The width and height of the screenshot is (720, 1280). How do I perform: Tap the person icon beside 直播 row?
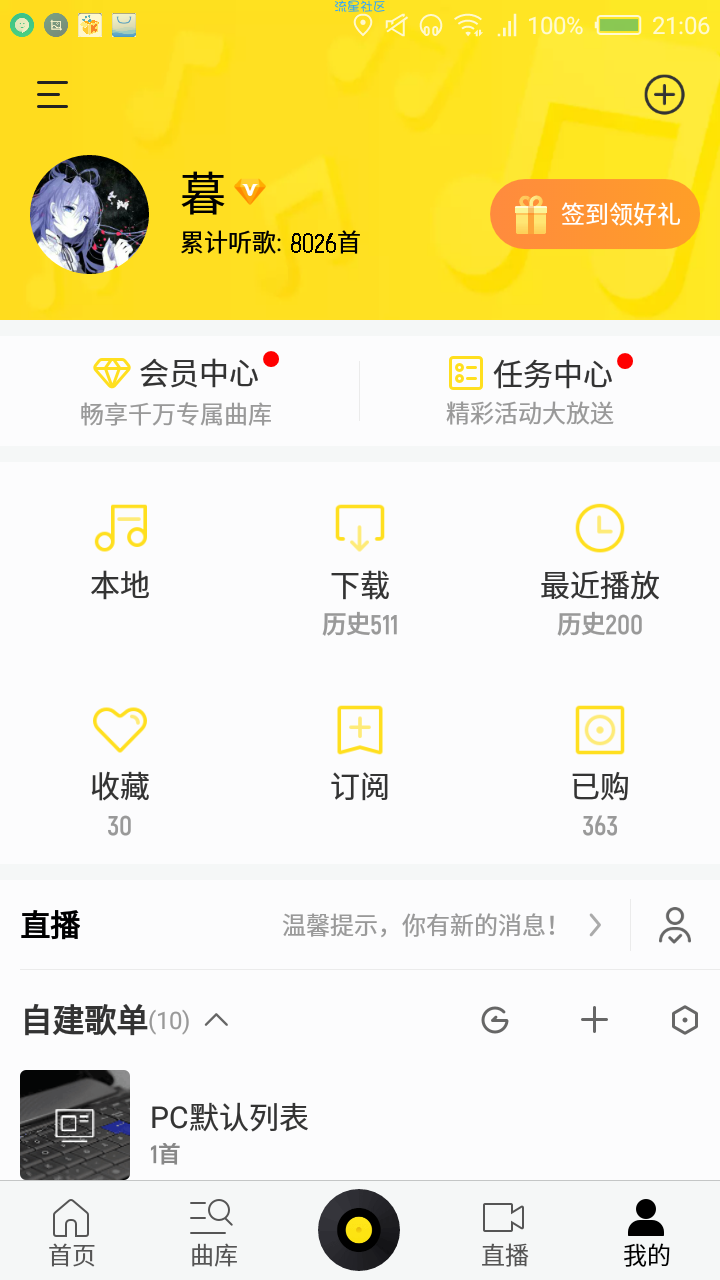point(675,925)
